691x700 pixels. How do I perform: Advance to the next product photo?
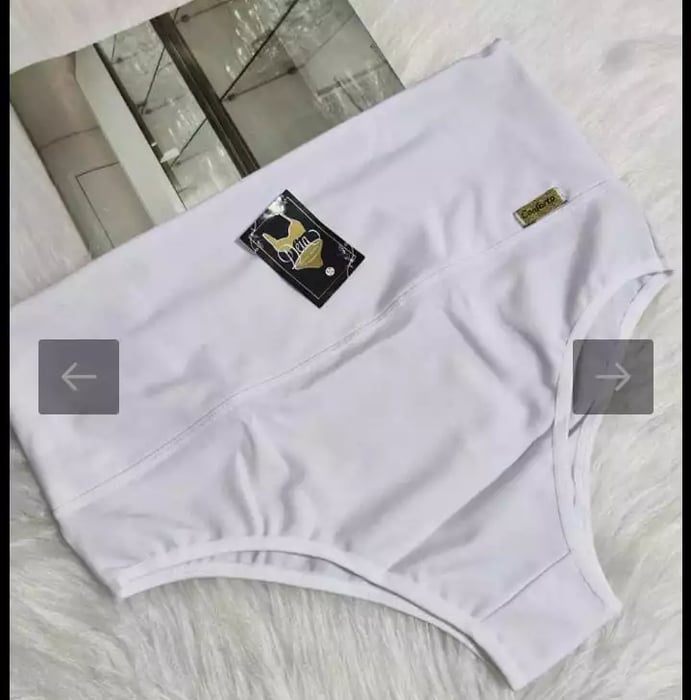613,377
